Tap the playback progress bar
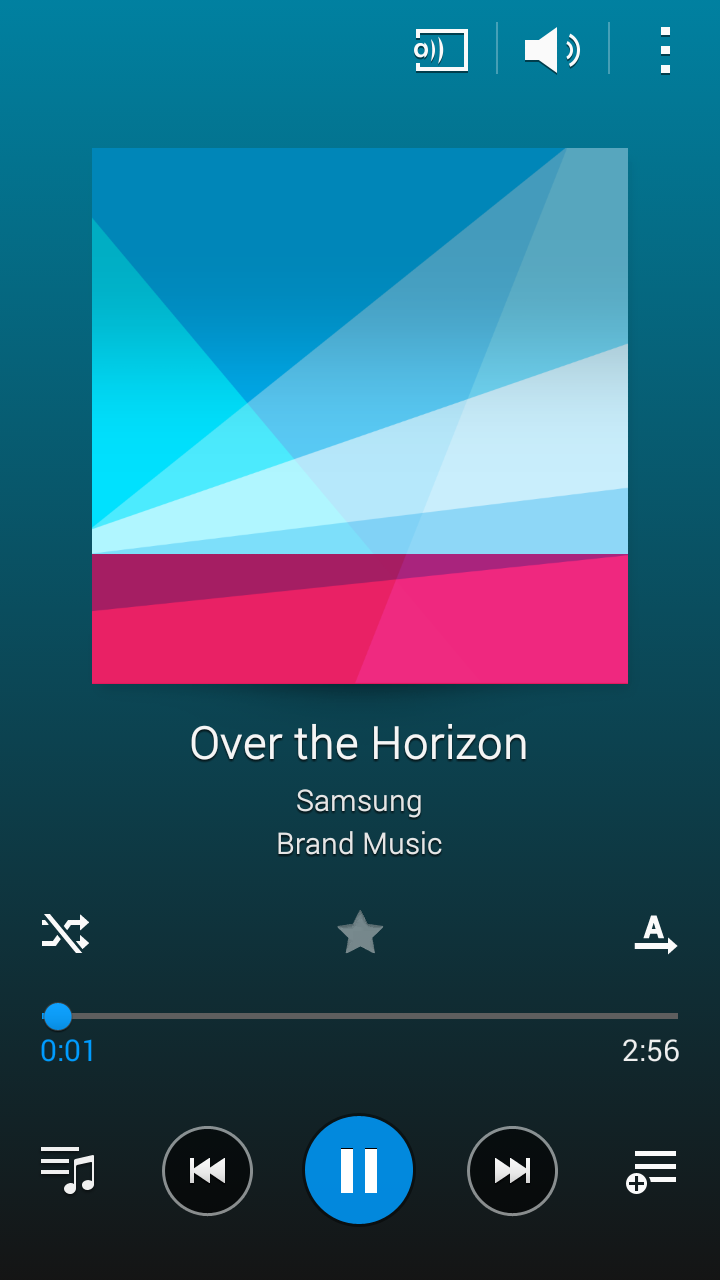Viewport: 720px width, 1280px height. [x=360, y=1016]
